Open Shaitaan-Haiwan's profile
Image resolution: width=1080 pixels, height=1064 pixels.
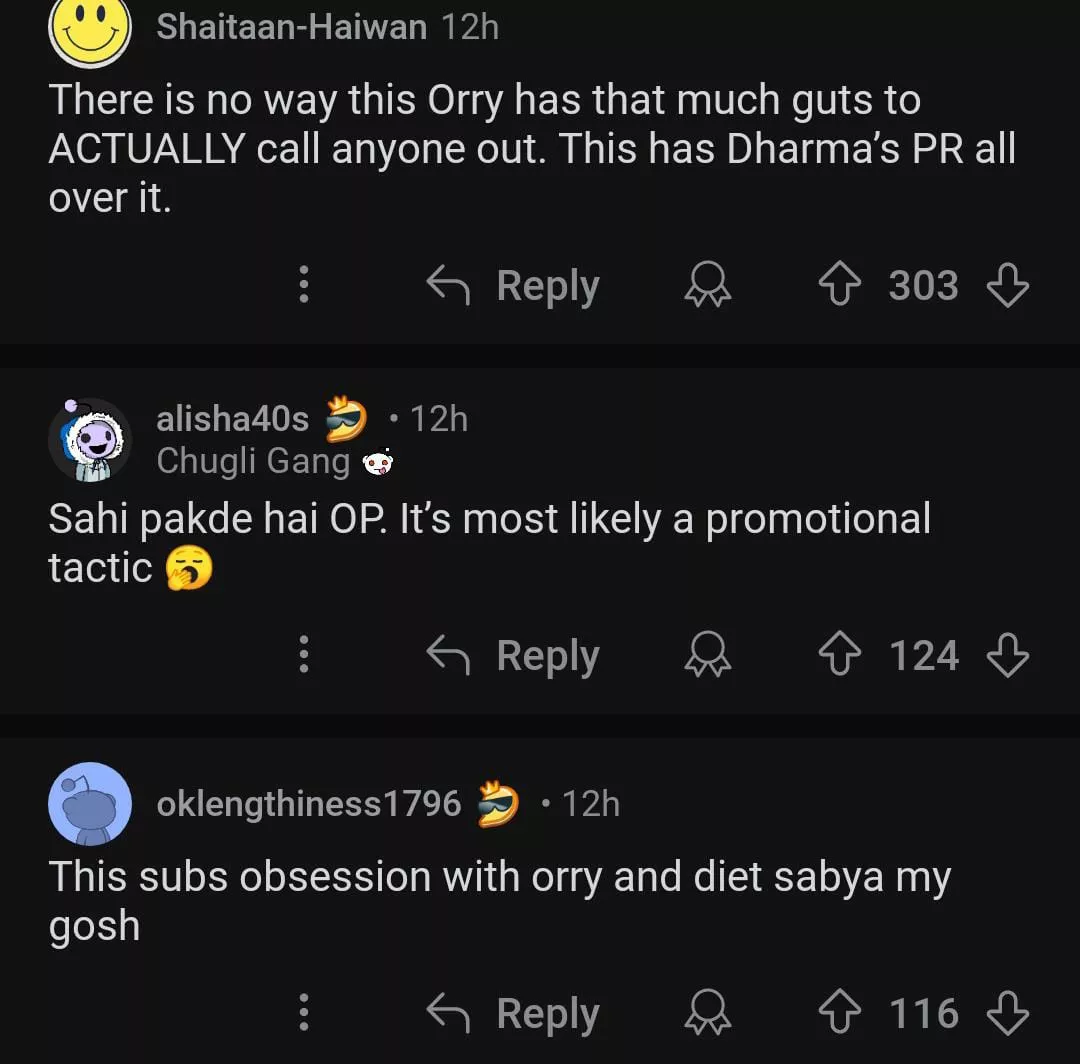point(290,27)
